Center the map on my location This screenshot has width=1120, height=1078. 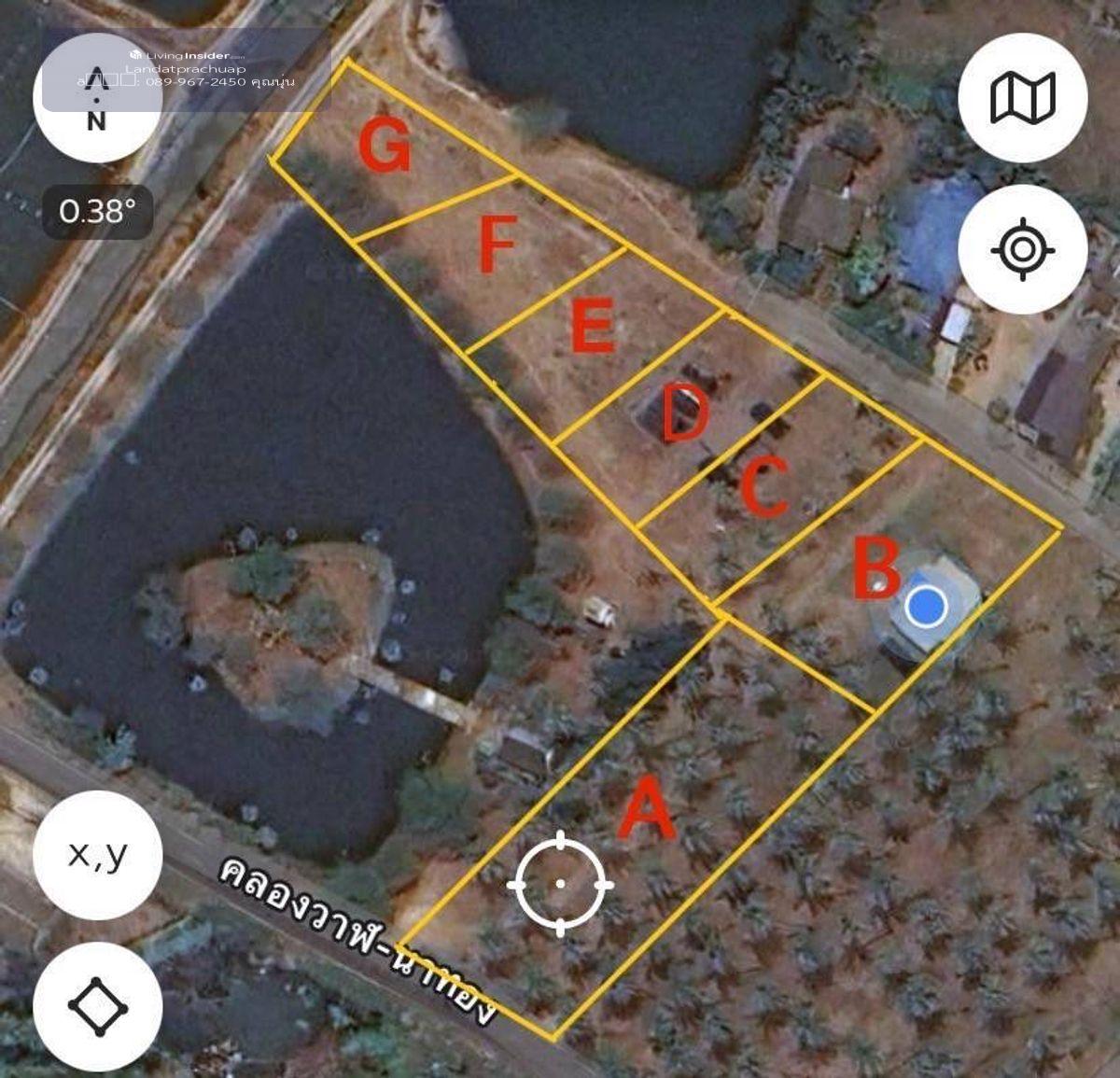[x=1022, y=249]
